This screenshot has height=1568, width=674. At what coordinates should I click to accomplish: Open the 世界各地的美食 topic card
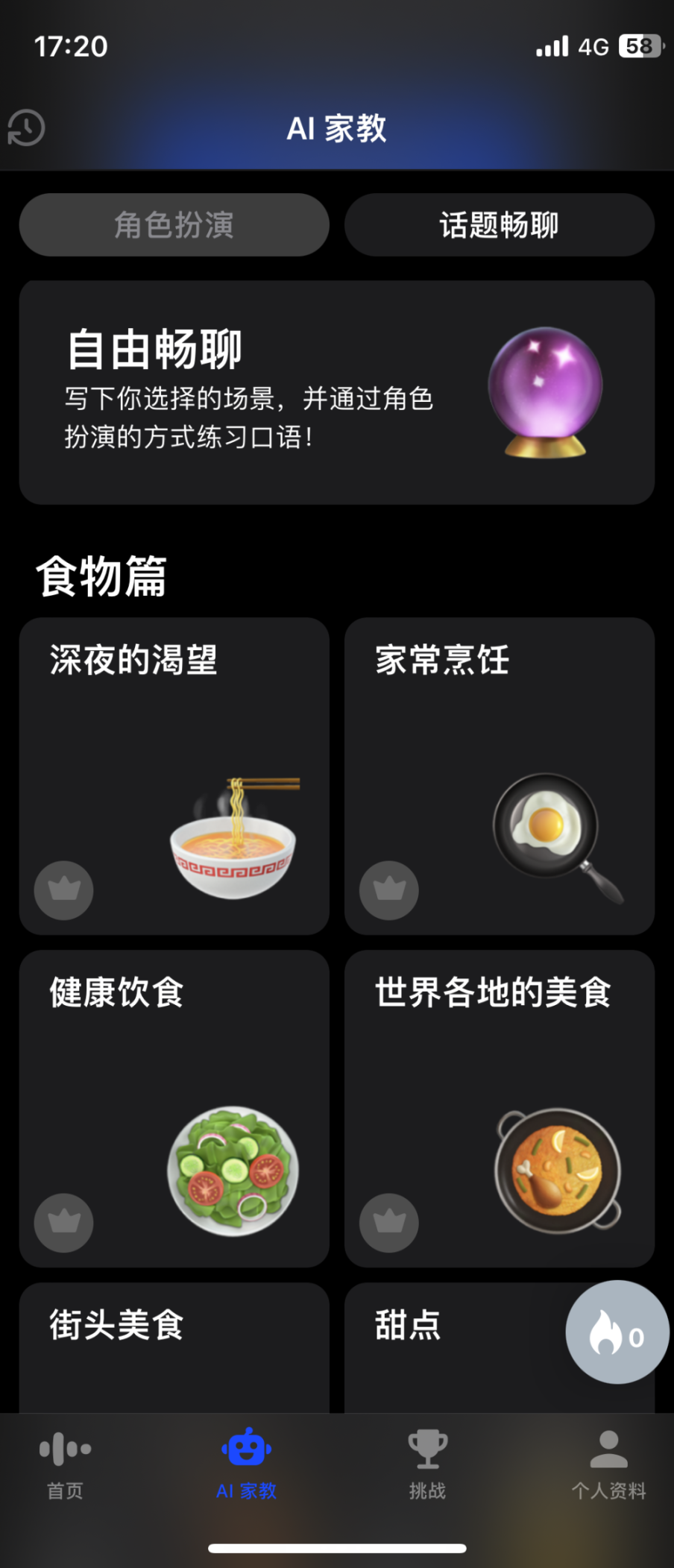499,1108
